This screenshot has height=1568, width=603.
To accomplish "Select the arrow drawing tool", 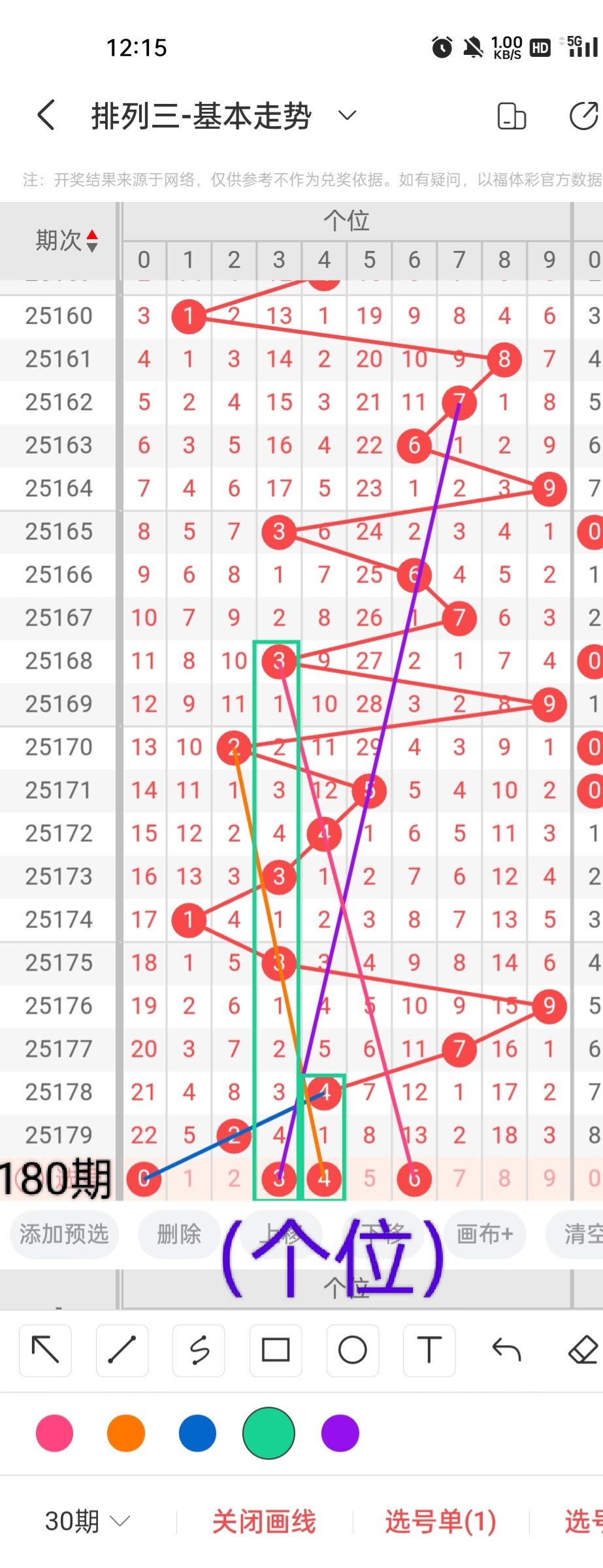I will click(x=46, y=1350).
